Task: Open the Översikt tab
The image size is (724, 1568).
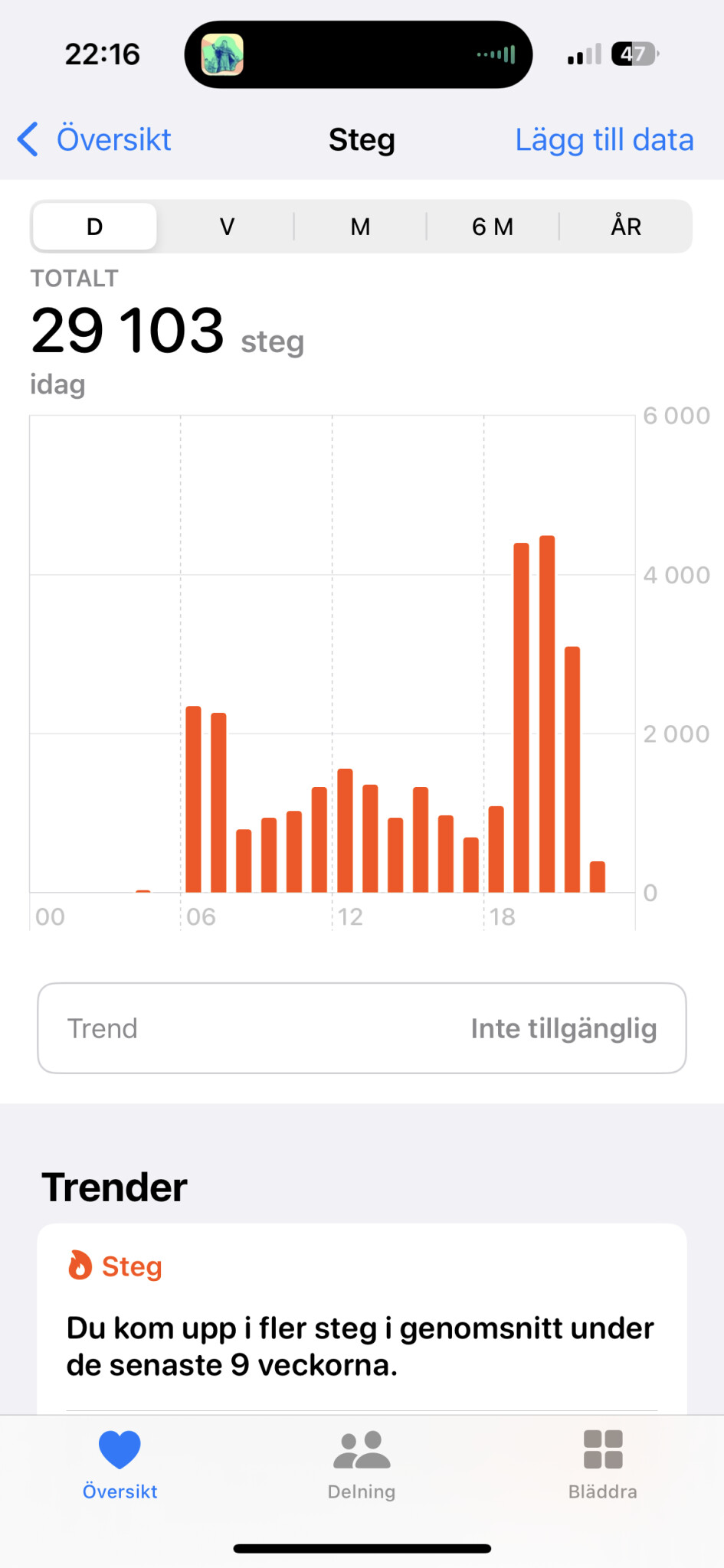Action: pyautogui.click(x=120, y=1464)
